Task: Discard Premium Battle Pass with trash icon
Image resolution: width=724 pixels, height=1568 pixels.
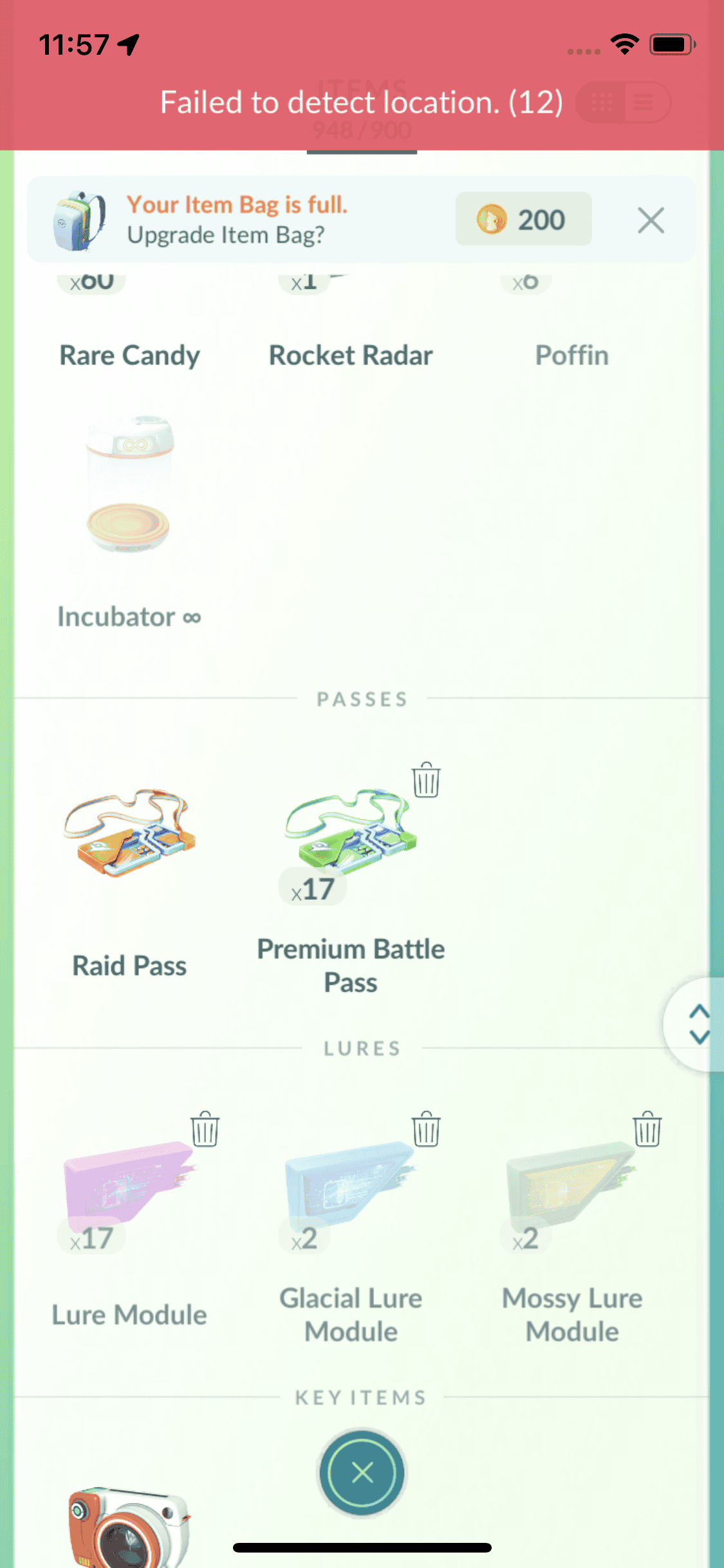Action: tap(426, 779)
